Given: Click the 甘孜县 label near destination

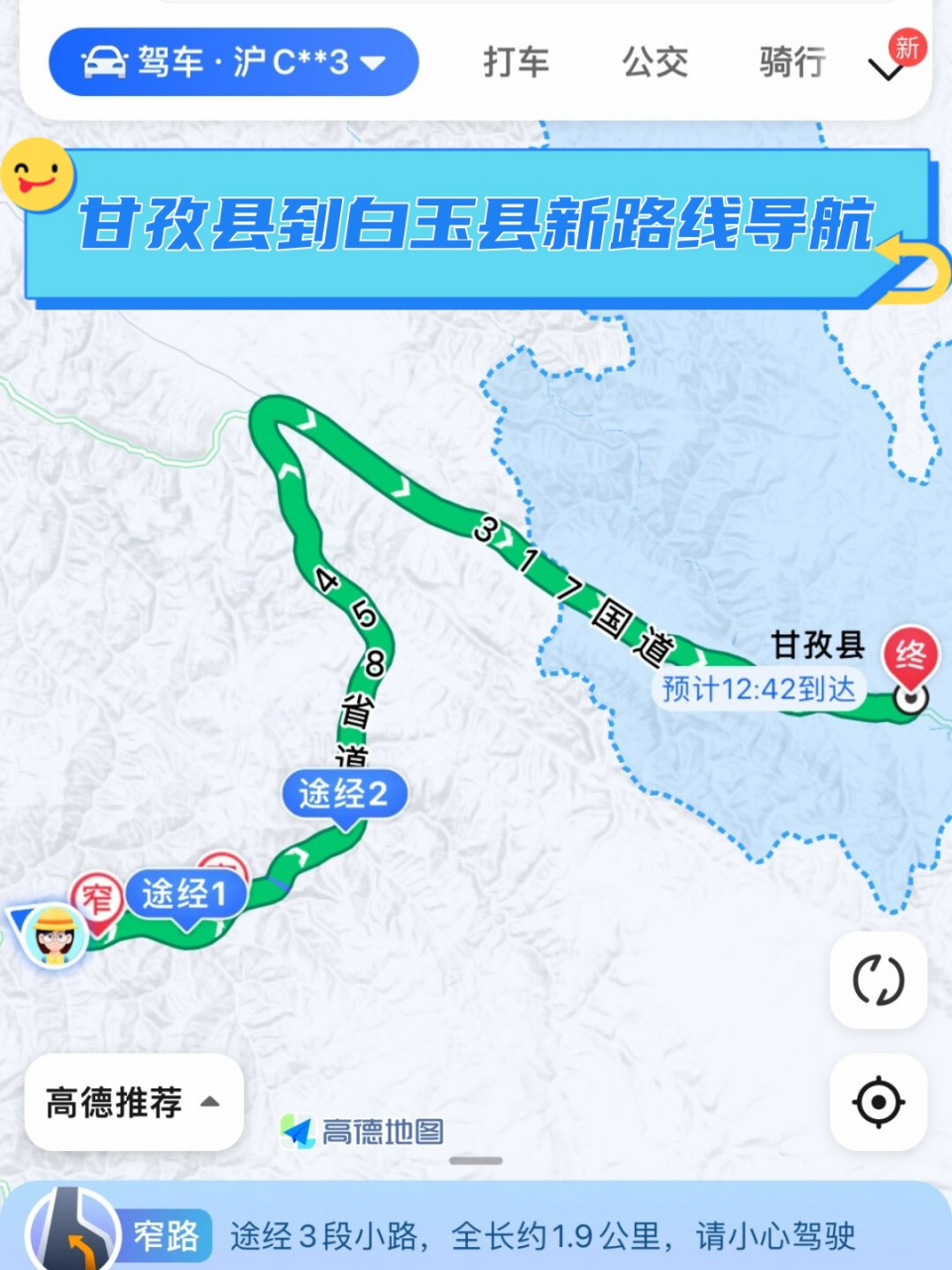Looking at the screenshot, I should [819, 643].
